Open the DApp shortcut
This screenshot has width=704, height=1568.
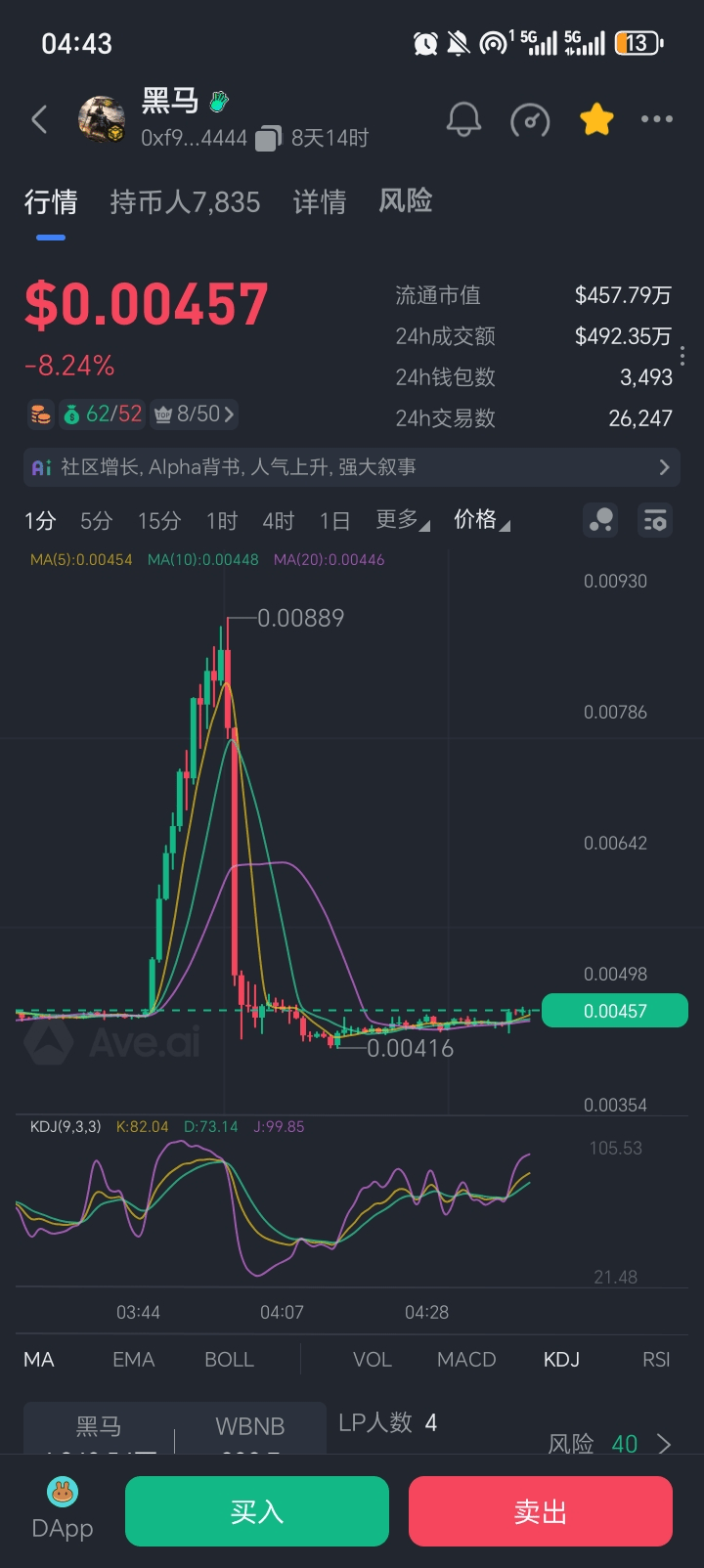click(63, 1510)
